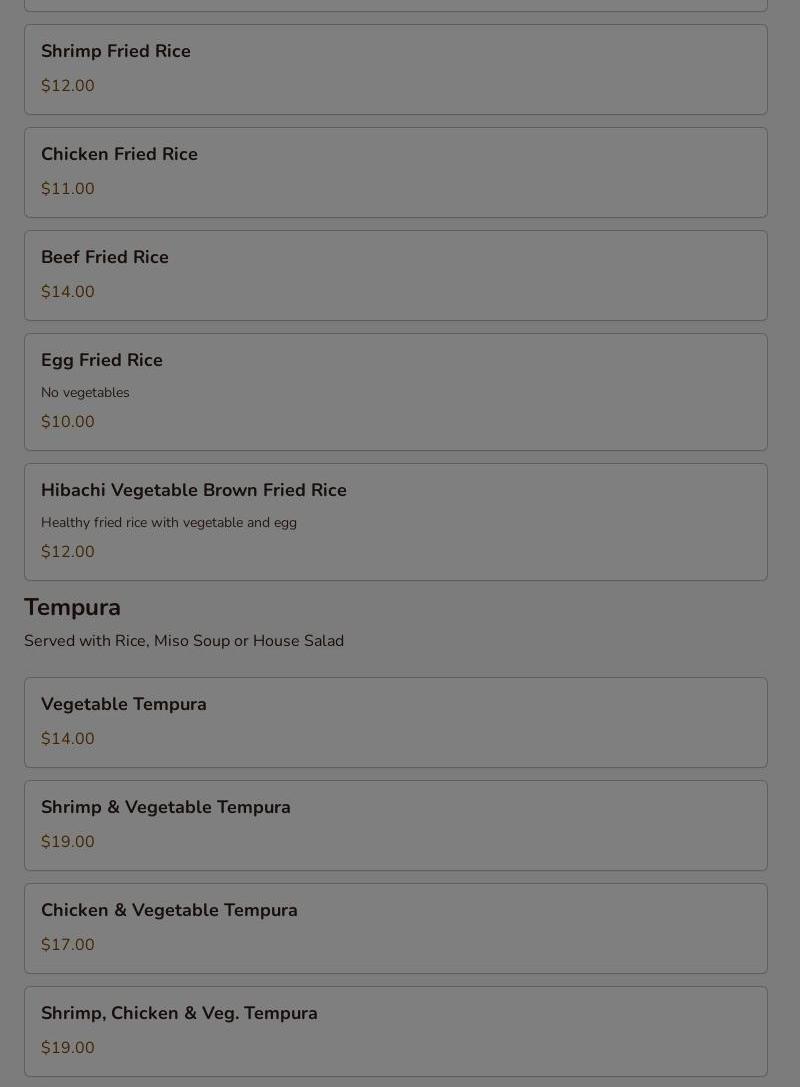The width and height of the screenshot is (800, 1087).
Task: Choose Beef Fried Rice for $14.00
Action: tap(396, 275)
